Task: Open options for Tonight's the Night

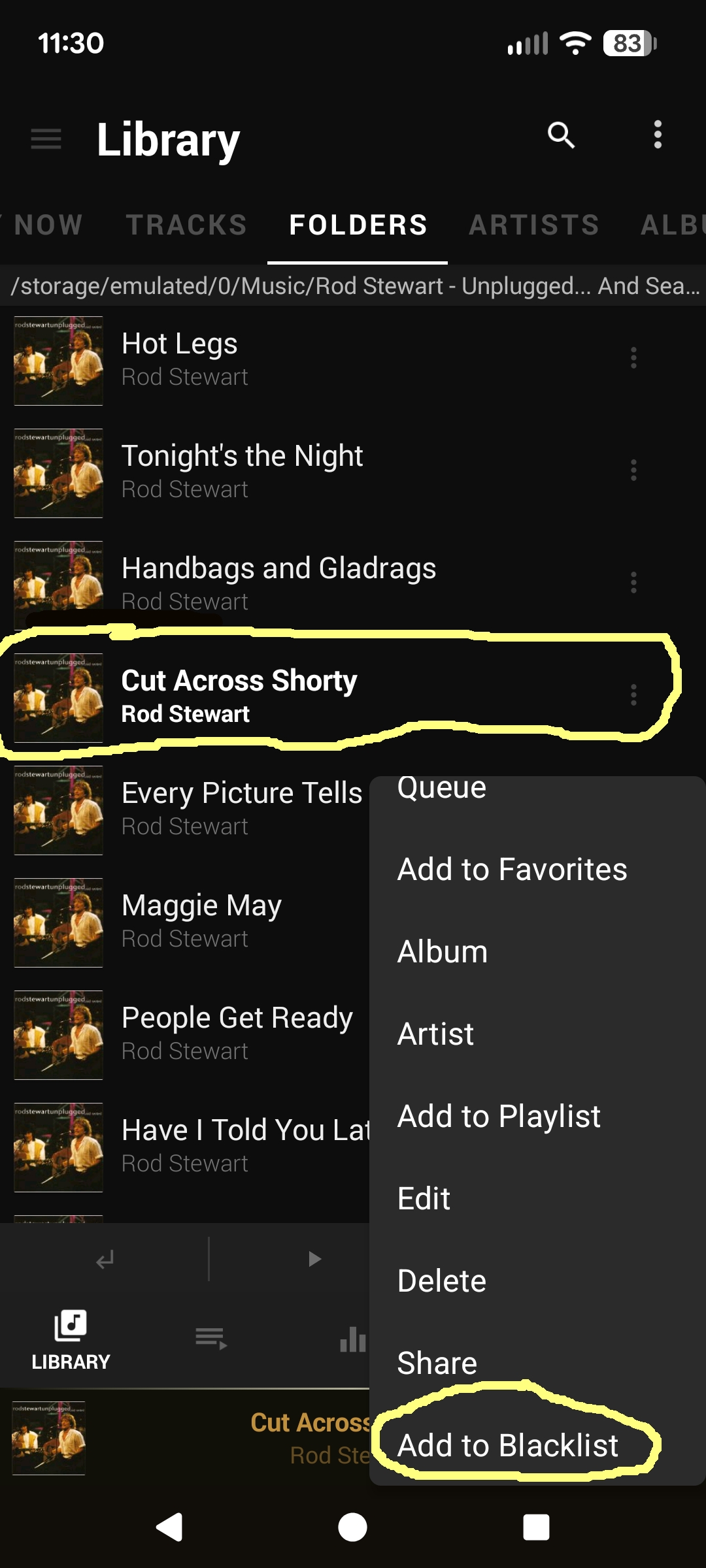Action: [x=633, y=470]
